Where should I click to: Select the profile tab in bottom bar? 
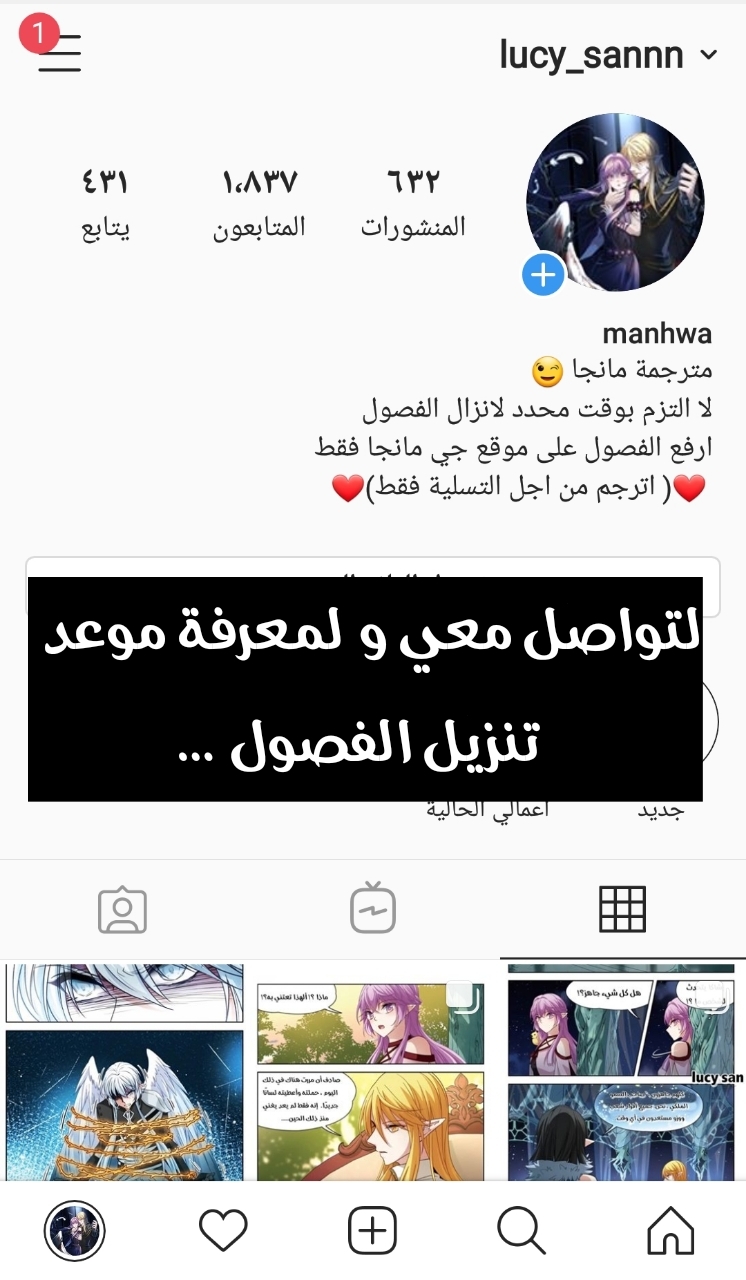tap(75, 1230)
